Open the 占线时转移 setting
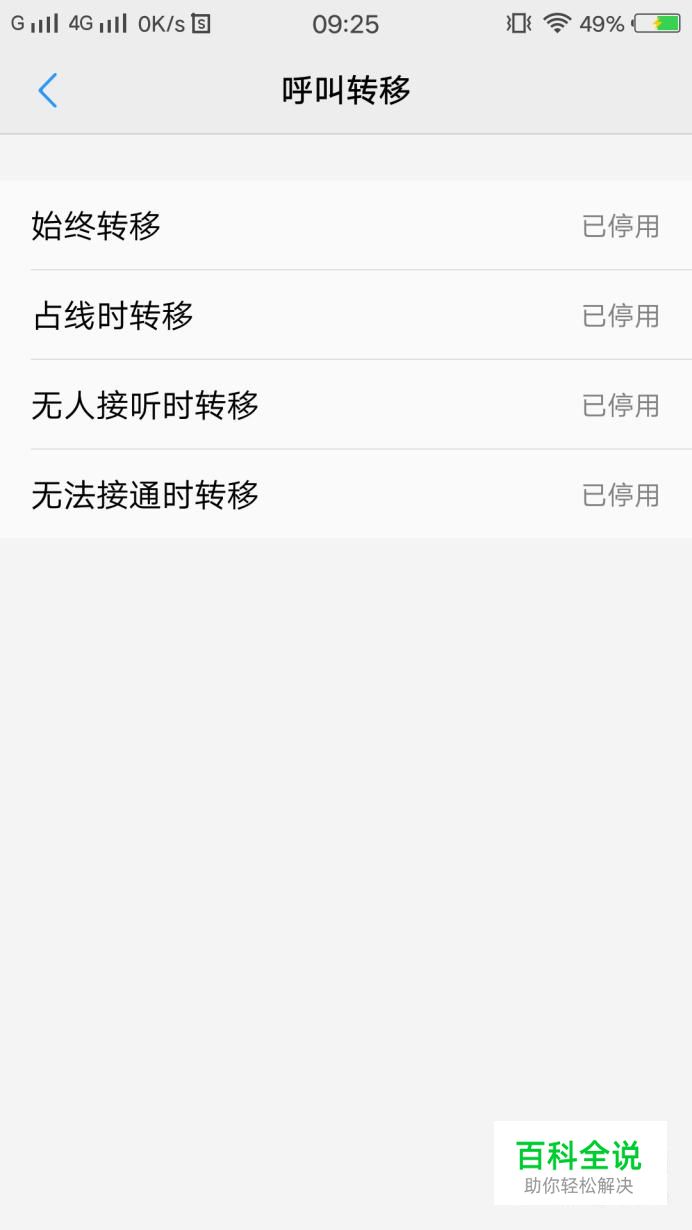 click(346, 315)
